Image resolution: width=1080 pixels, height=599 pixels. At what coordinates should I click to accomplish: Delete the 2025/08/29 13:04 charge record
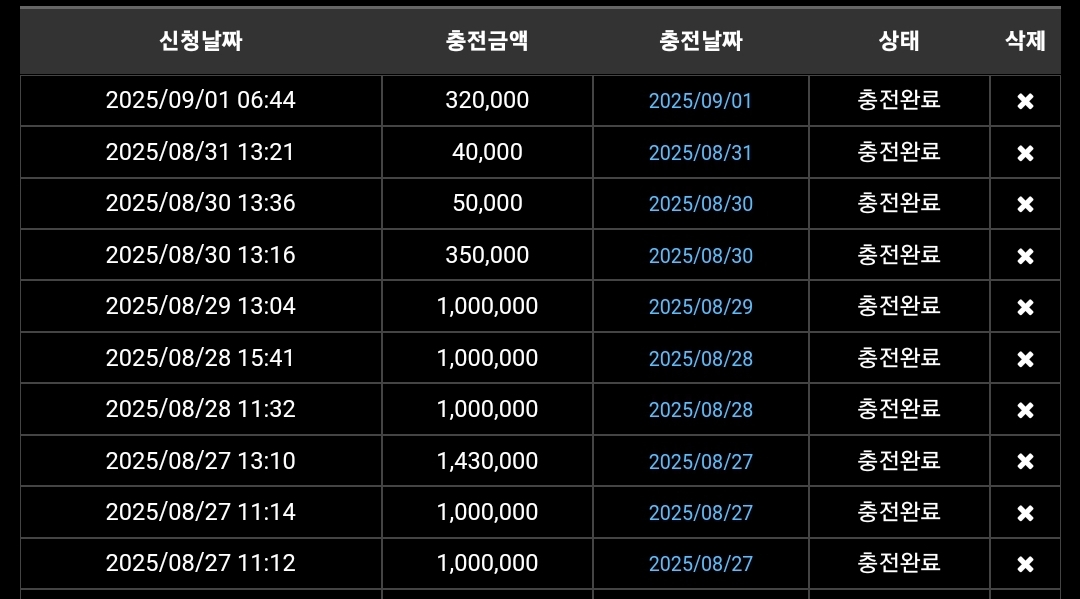click(1025, 307)
